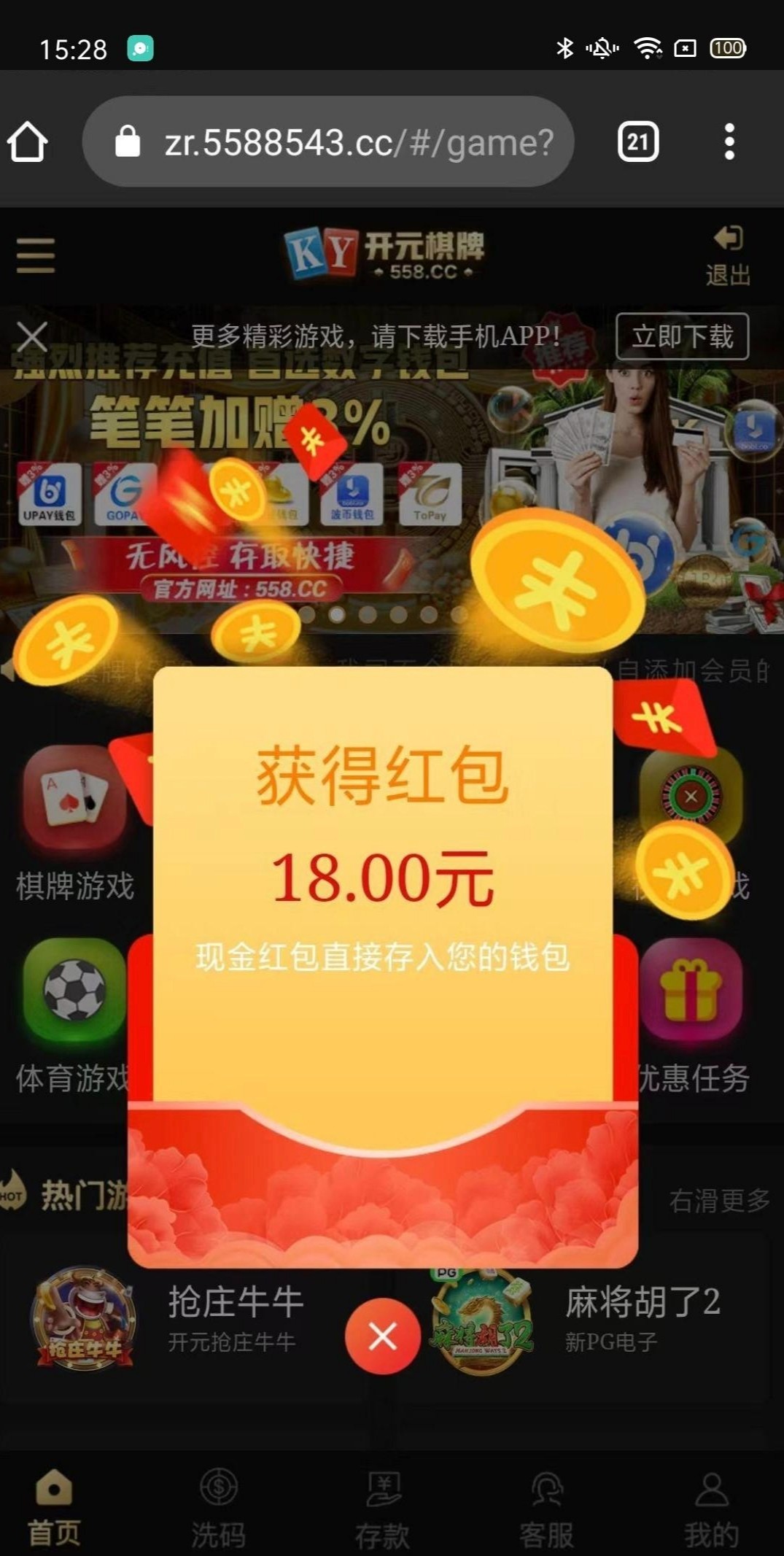
Task: Open 棋牌游戏 category
Action: click(x=74, y=824)
